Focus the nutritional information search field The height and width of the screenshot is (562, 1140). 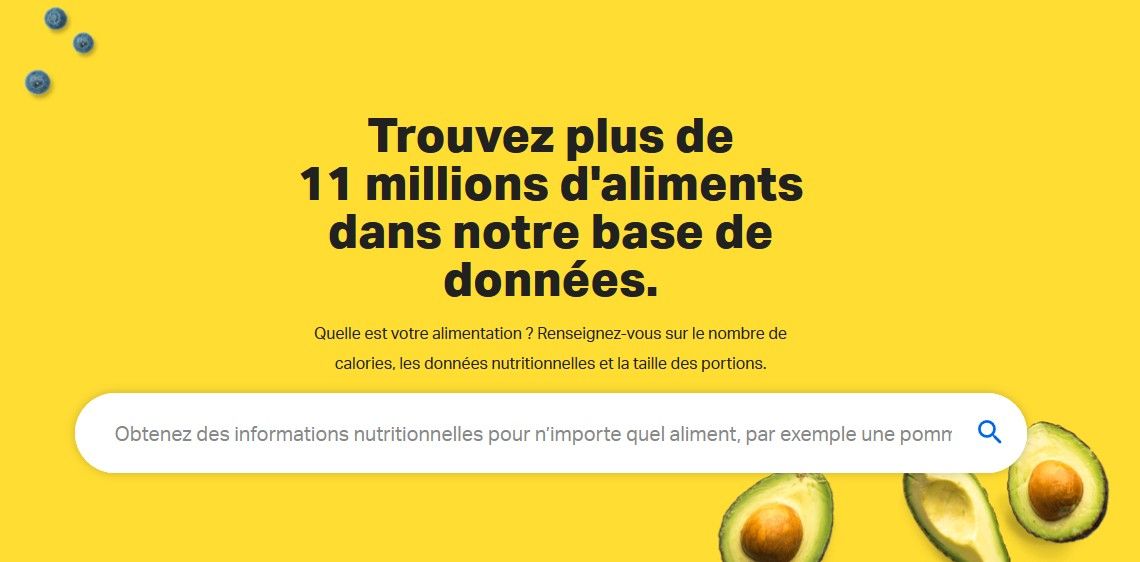click(532, 434)
